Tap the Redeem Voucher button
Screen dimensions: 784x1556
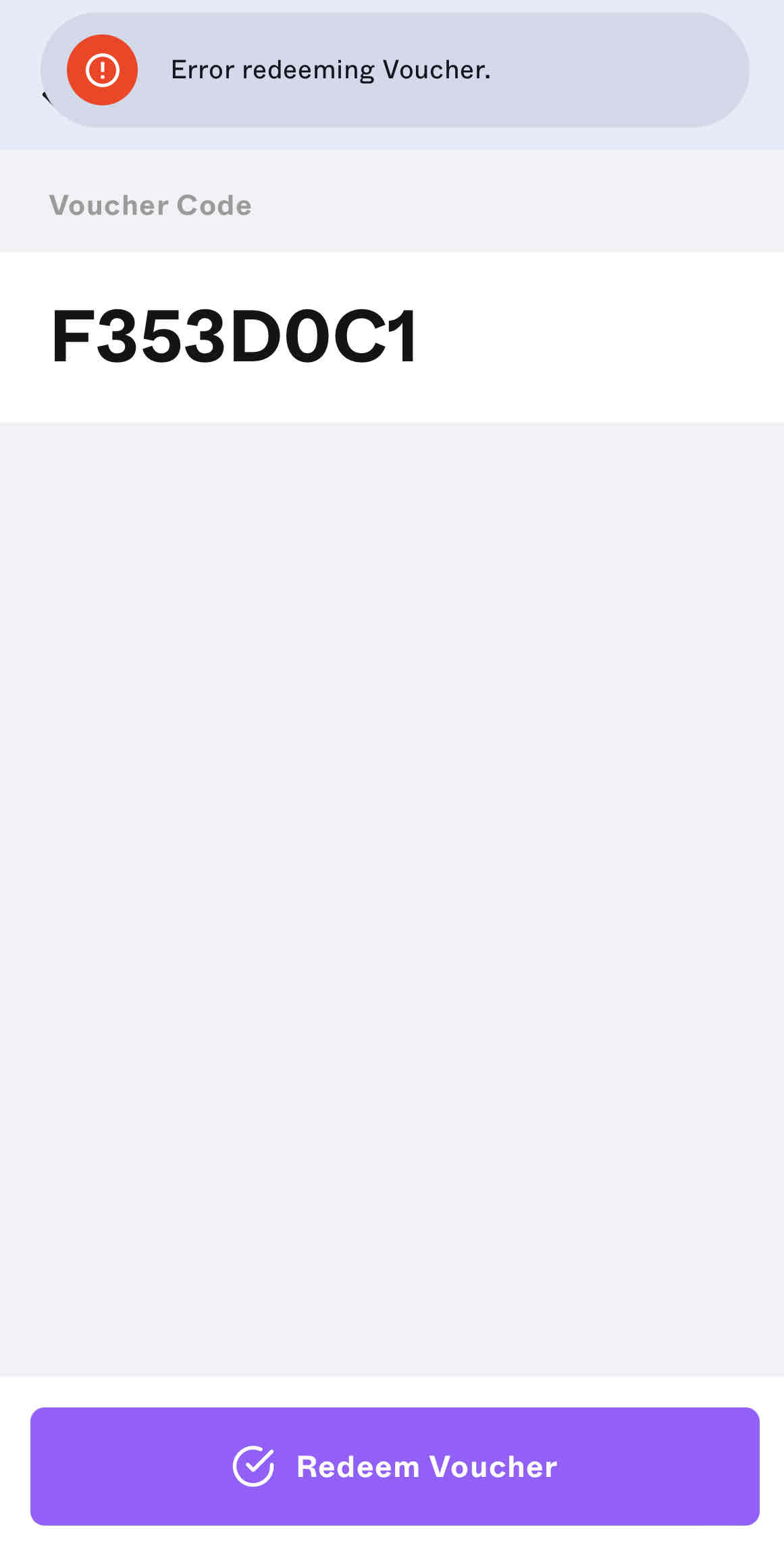[x=394, y=1466]
